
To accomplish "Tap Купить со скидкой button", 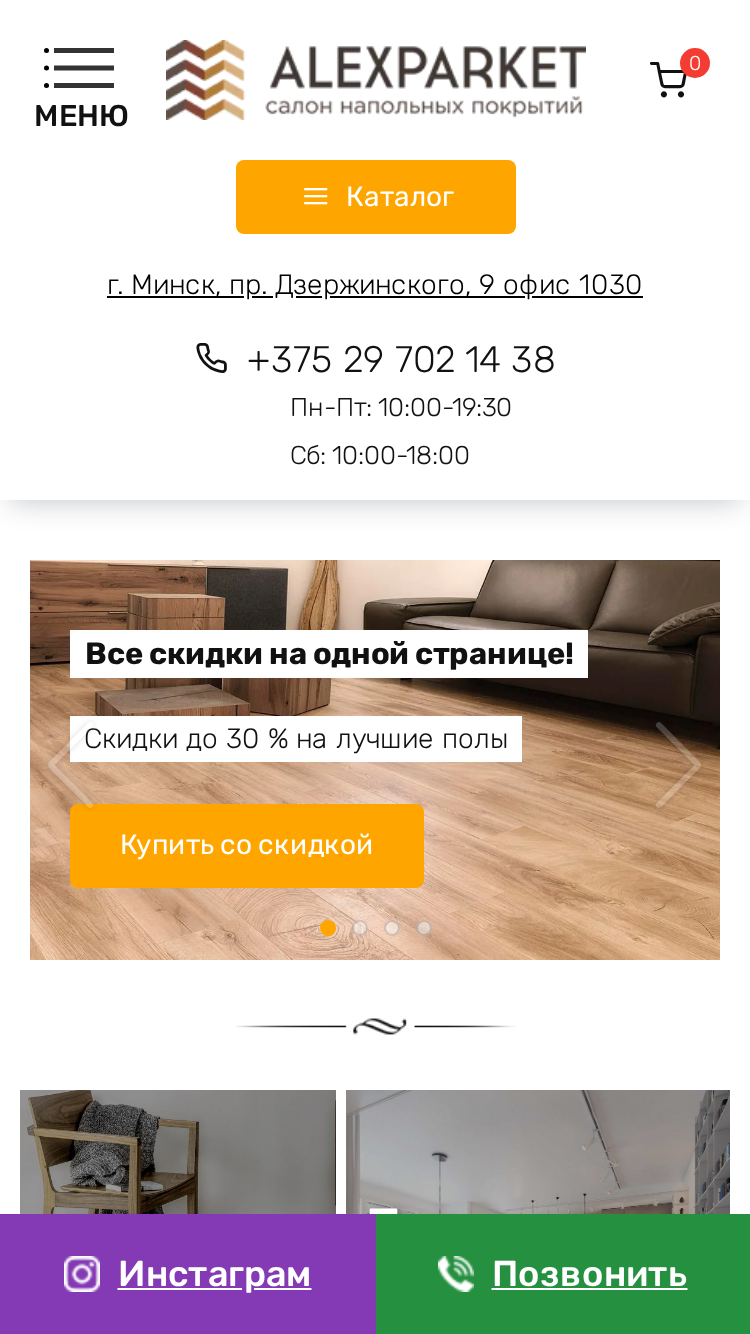I will [x=247, y=845].
